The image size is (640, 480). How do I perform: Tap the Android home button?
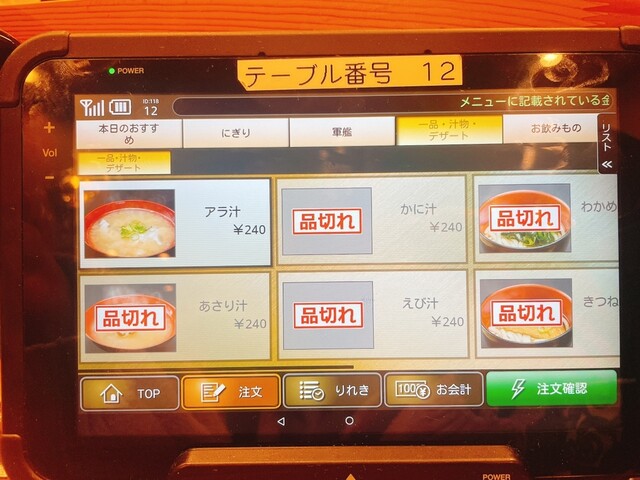click(349, 421)
